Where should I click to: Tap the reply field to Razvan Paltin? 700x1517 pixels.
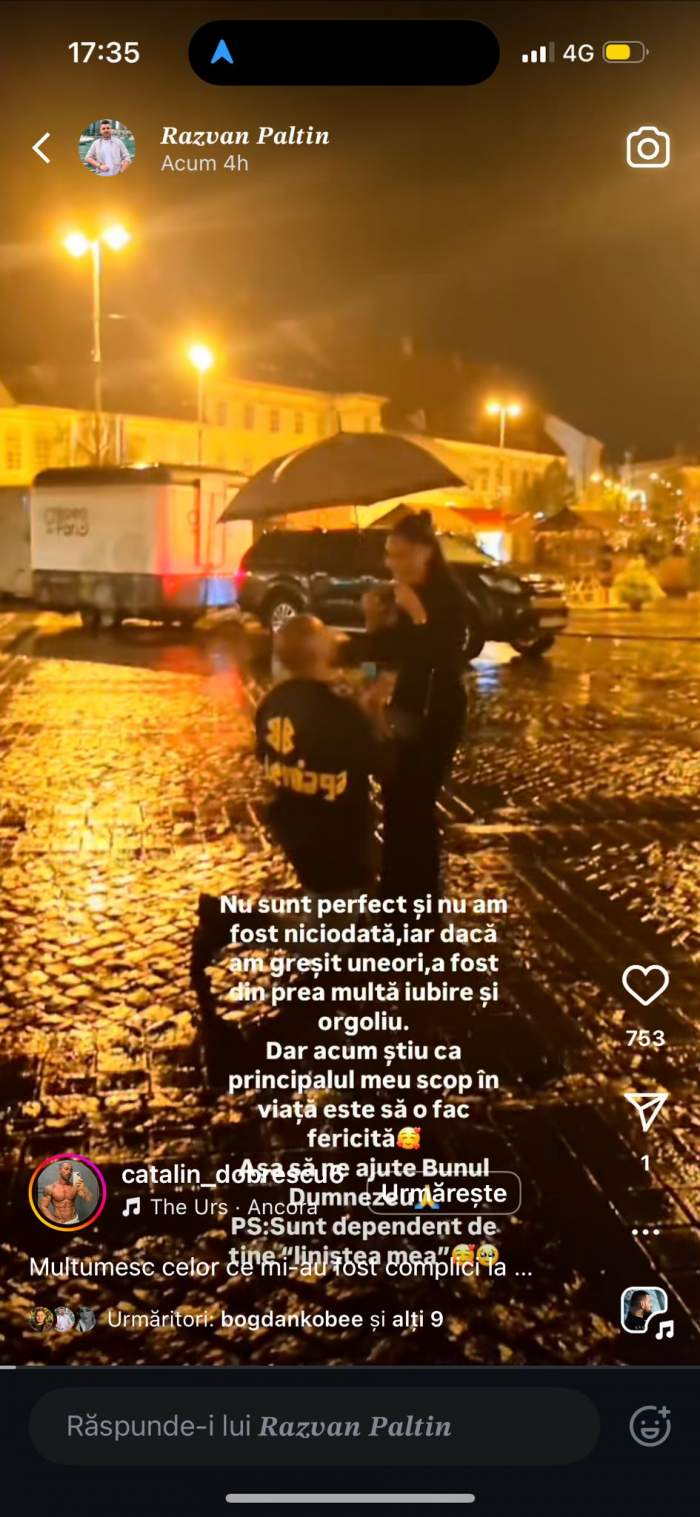(x=314, y=1426)
